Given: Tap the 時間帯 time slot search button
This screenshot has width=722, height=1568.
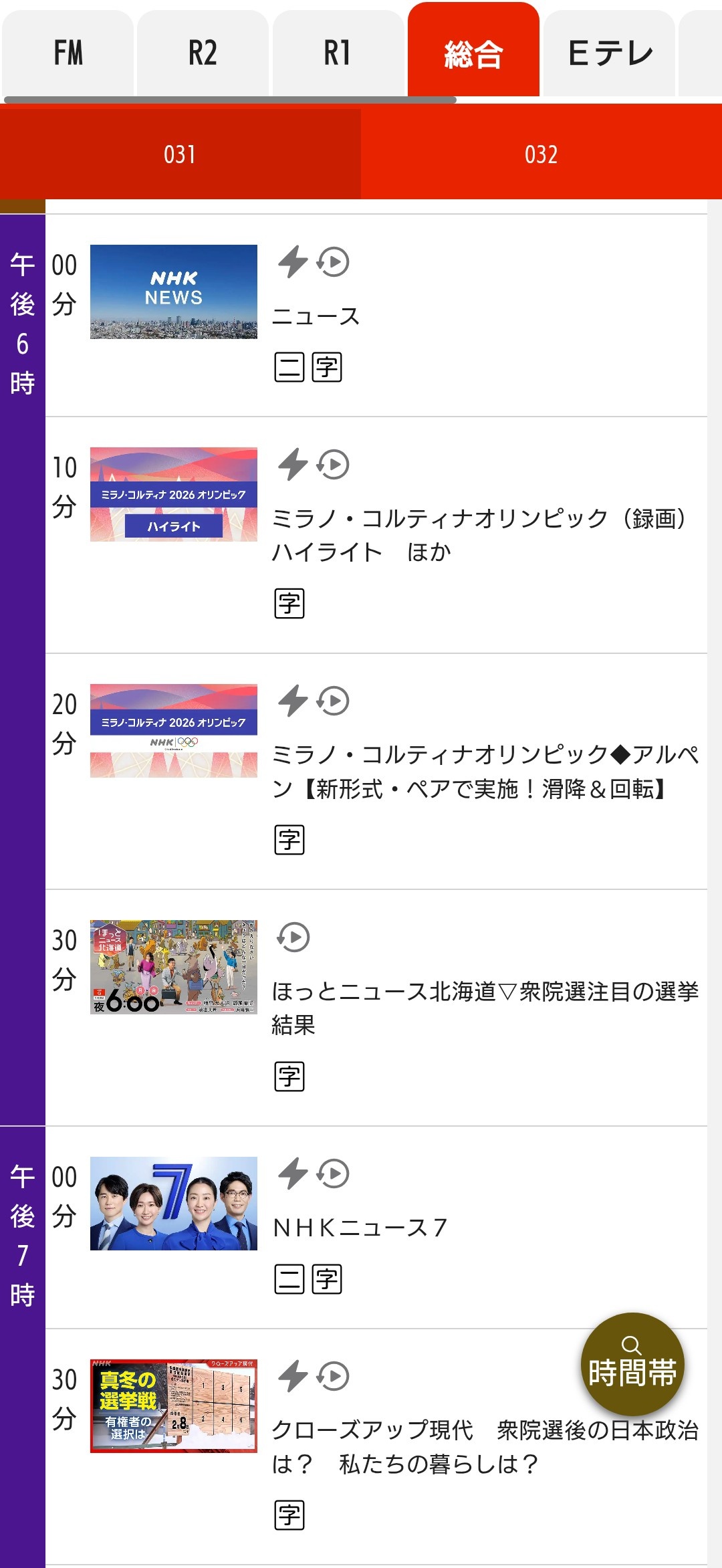Looking at the screenshot, I should [x=632, y=1364].
